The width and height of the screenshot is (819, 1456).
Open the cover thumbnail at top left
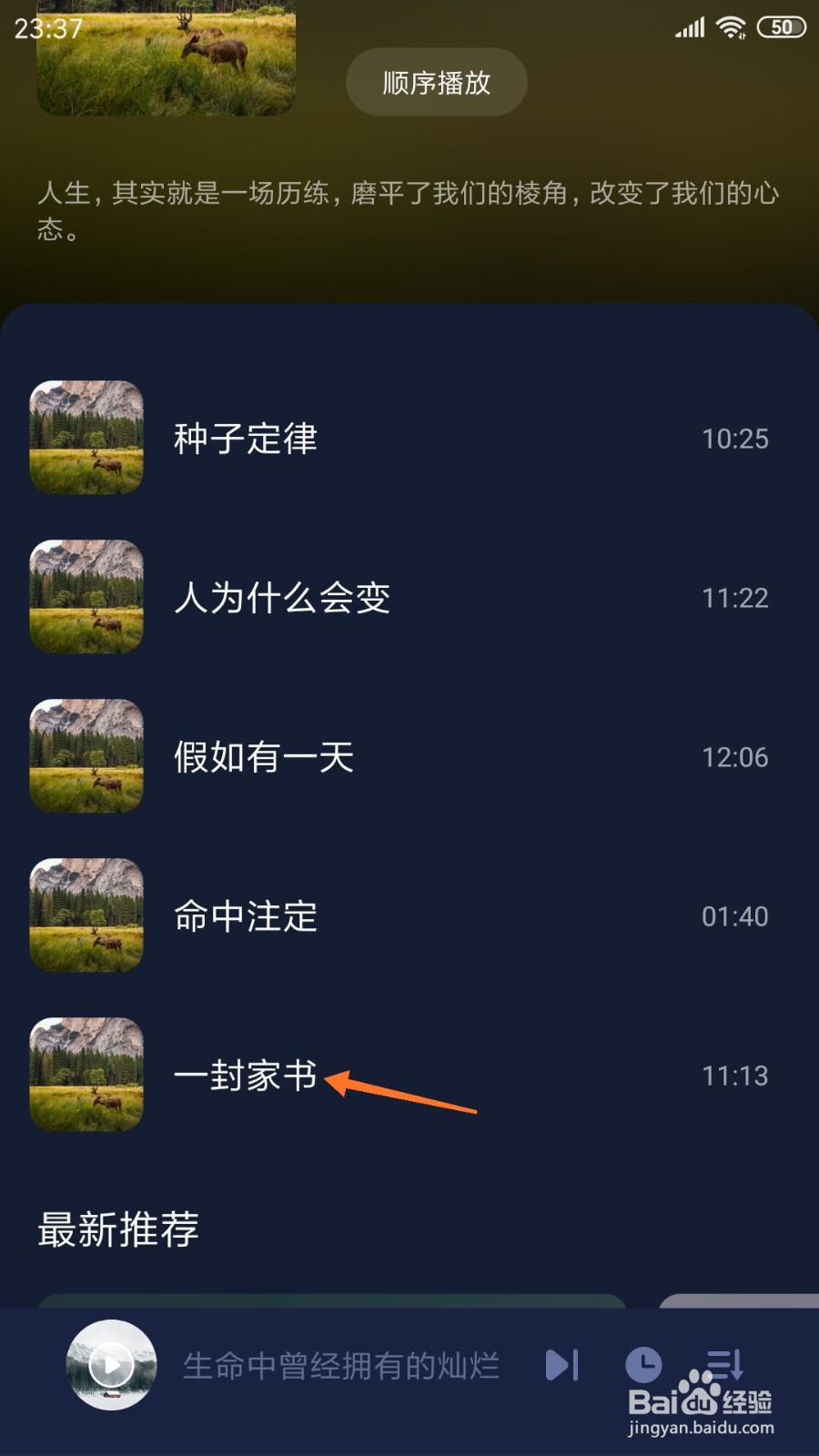pos(165,58)
